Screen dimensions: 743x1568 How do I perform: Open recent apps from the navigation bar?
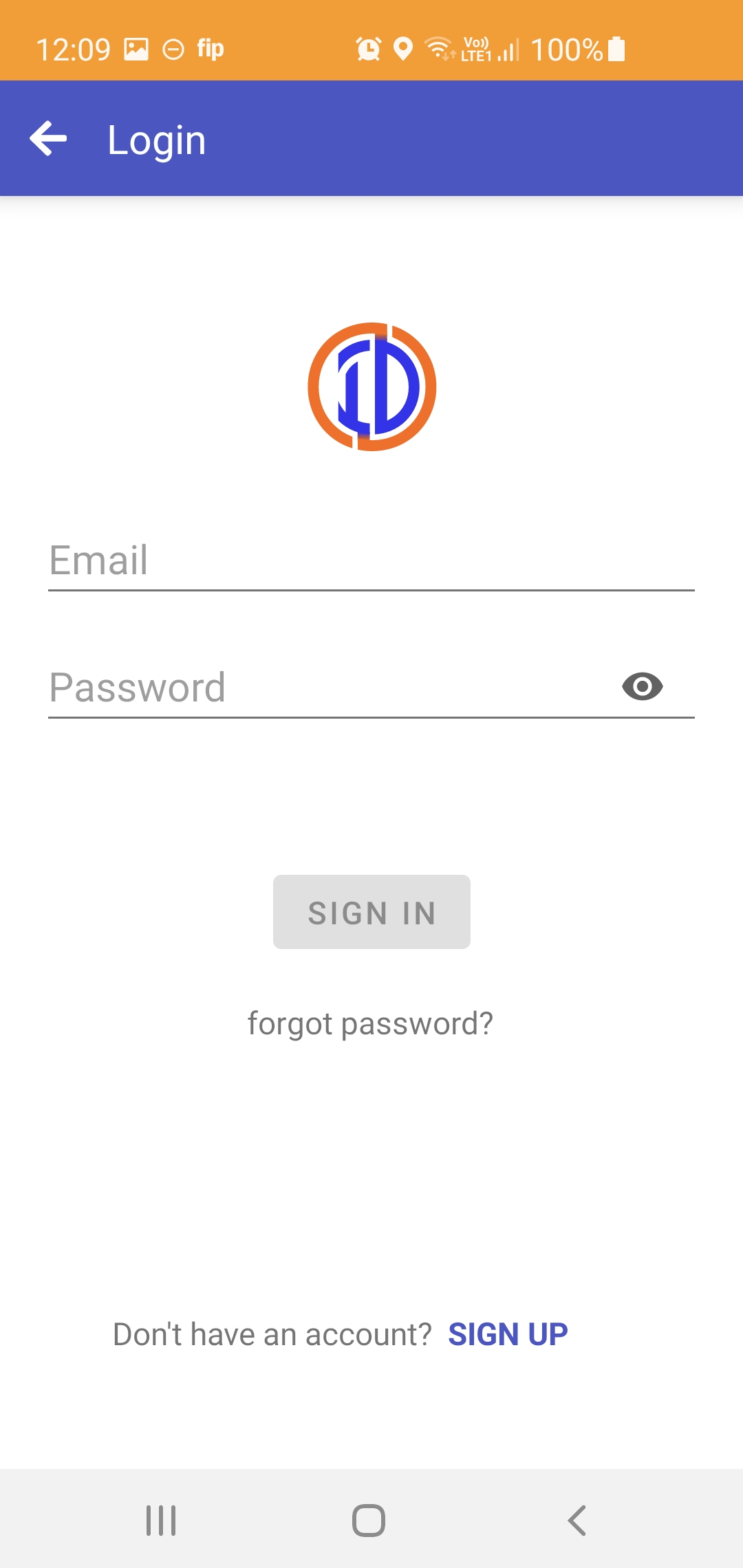point(161,1520)
